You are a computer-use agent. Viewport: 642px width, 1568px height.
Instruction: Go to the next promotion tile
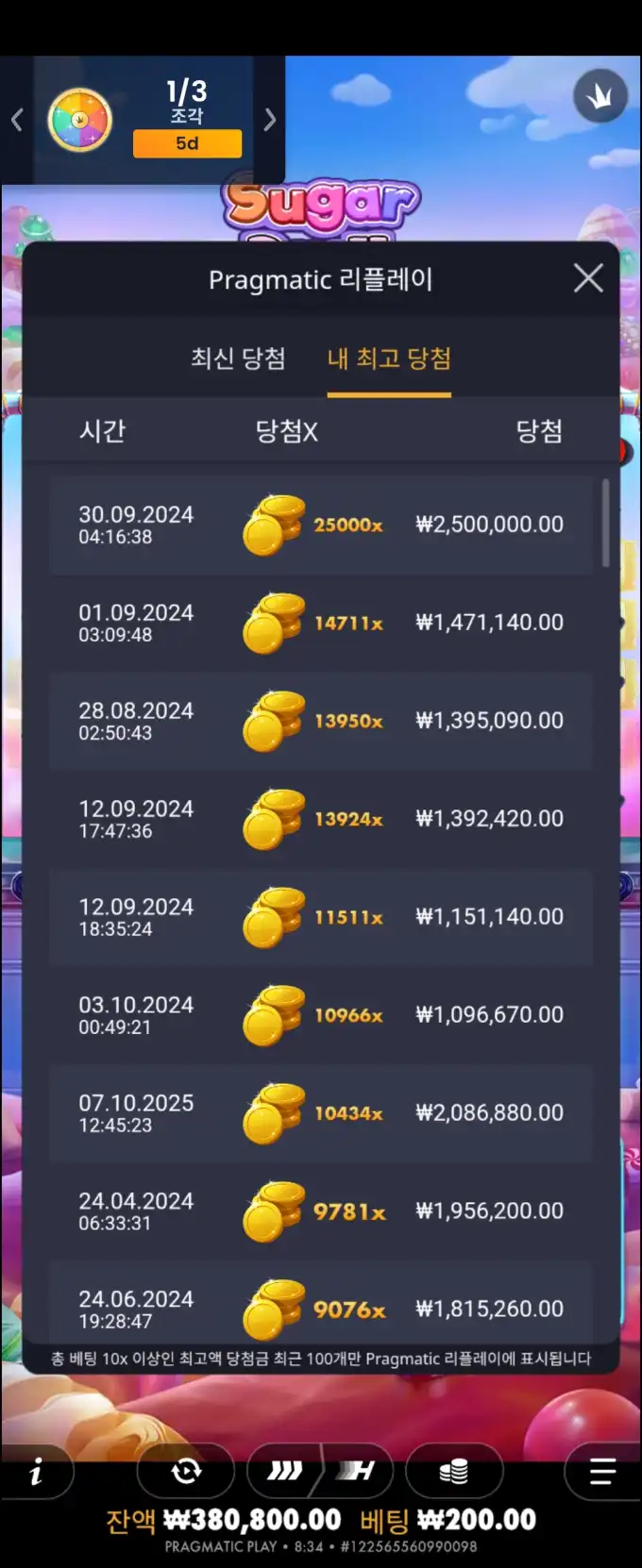pyautogui.click(x=270, y=120)
